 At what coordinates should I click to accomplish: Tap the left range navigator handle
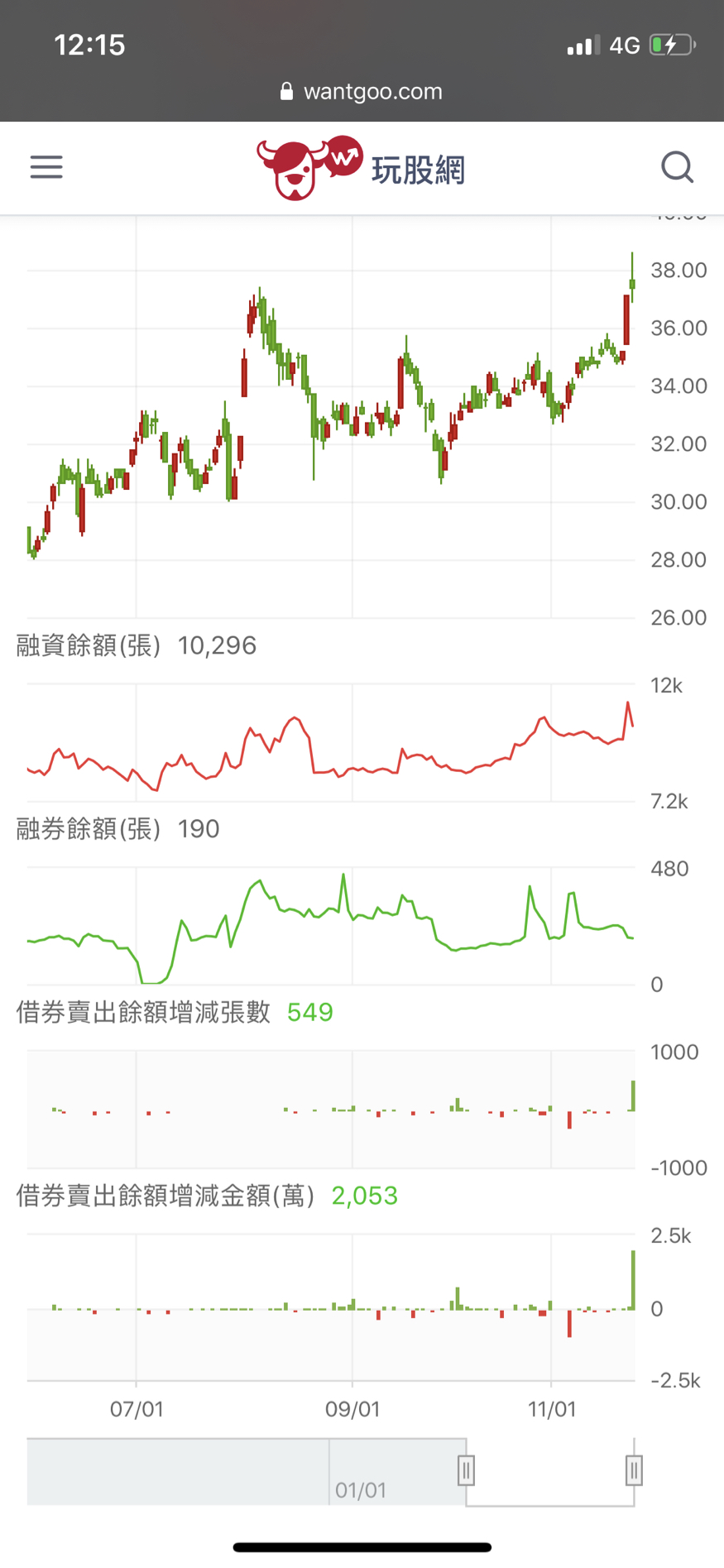466,1470
